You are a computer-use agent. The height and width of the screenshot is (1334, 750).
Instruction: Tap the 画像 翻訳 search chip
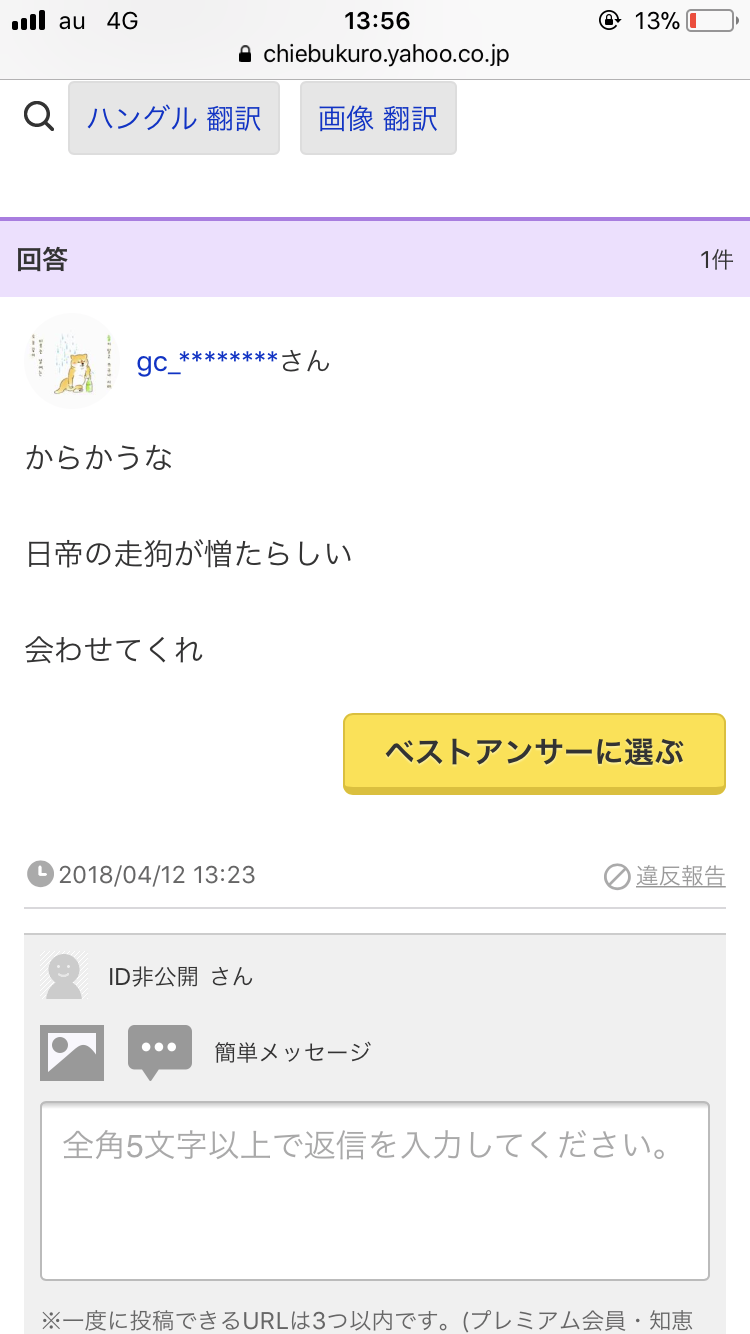point(378,119)
